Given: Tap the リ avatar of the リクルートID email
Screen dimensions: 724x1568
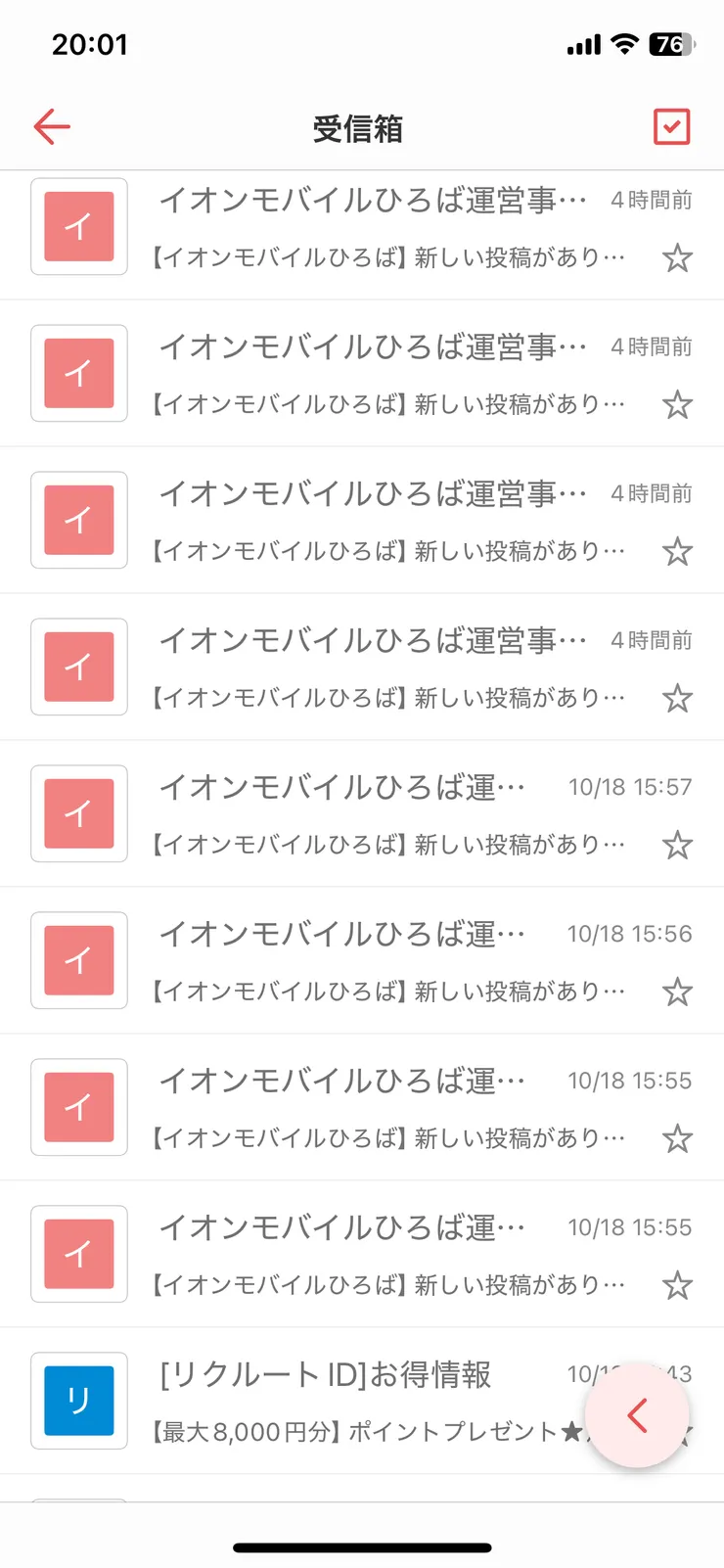Looking at the screenshot, I should click(x=78, y=1401).
